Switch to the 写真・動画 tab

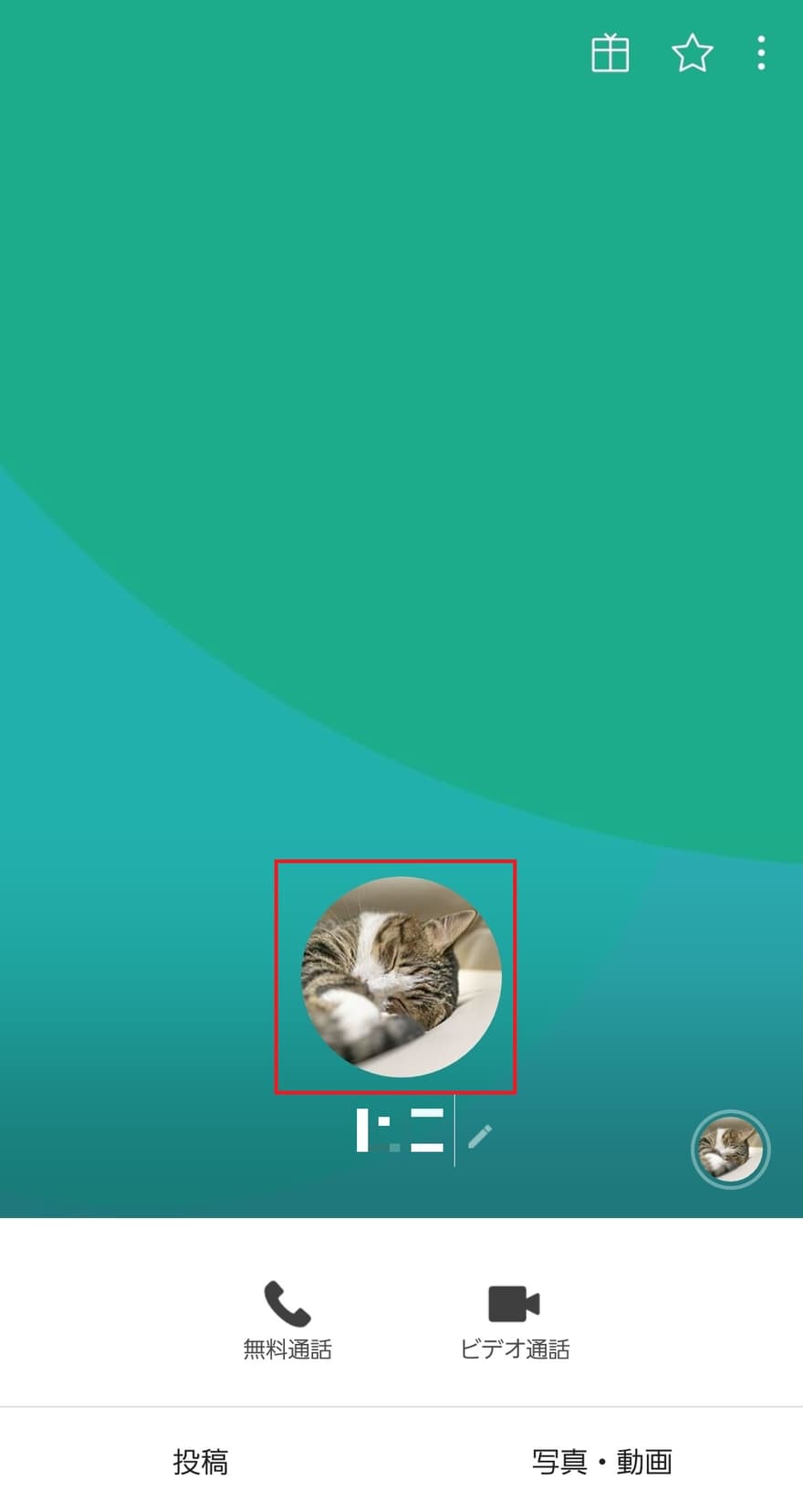pyautogui.click(x=602, y=1461)
